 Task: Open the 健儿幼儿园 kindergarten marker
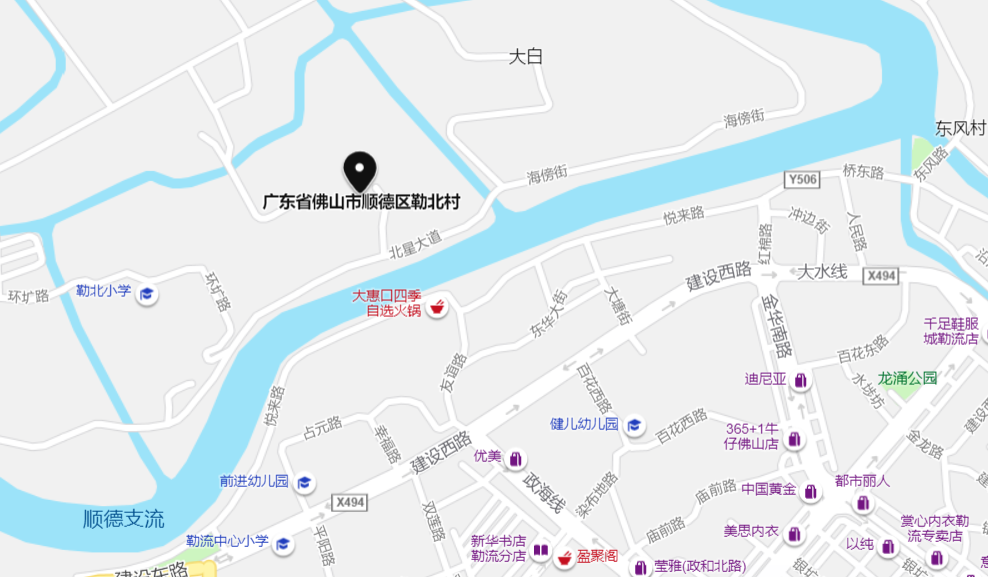pyautogui.click(x=634, y=425)
